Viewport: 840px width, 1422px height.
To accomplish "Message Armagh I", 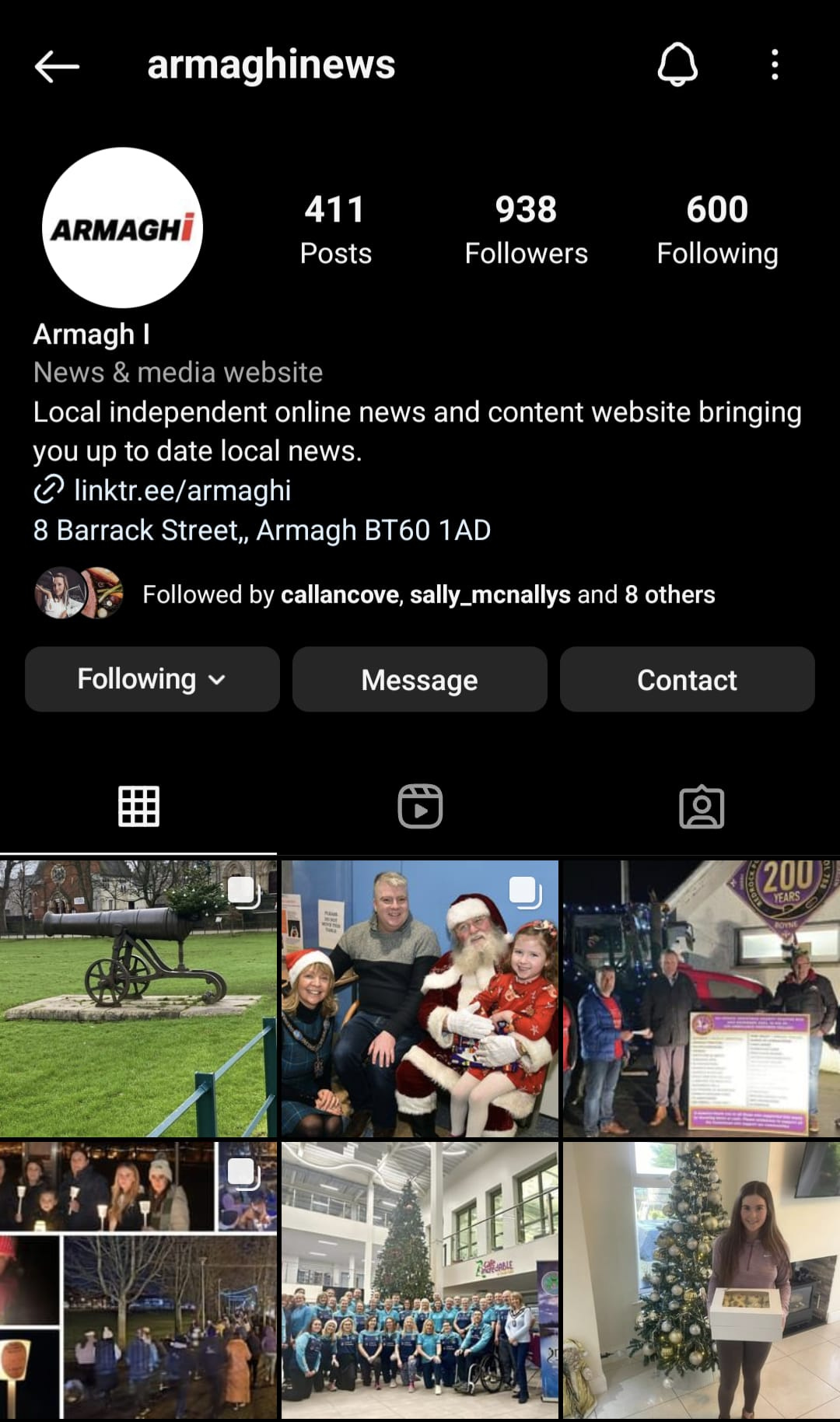I will pos(419,679).
